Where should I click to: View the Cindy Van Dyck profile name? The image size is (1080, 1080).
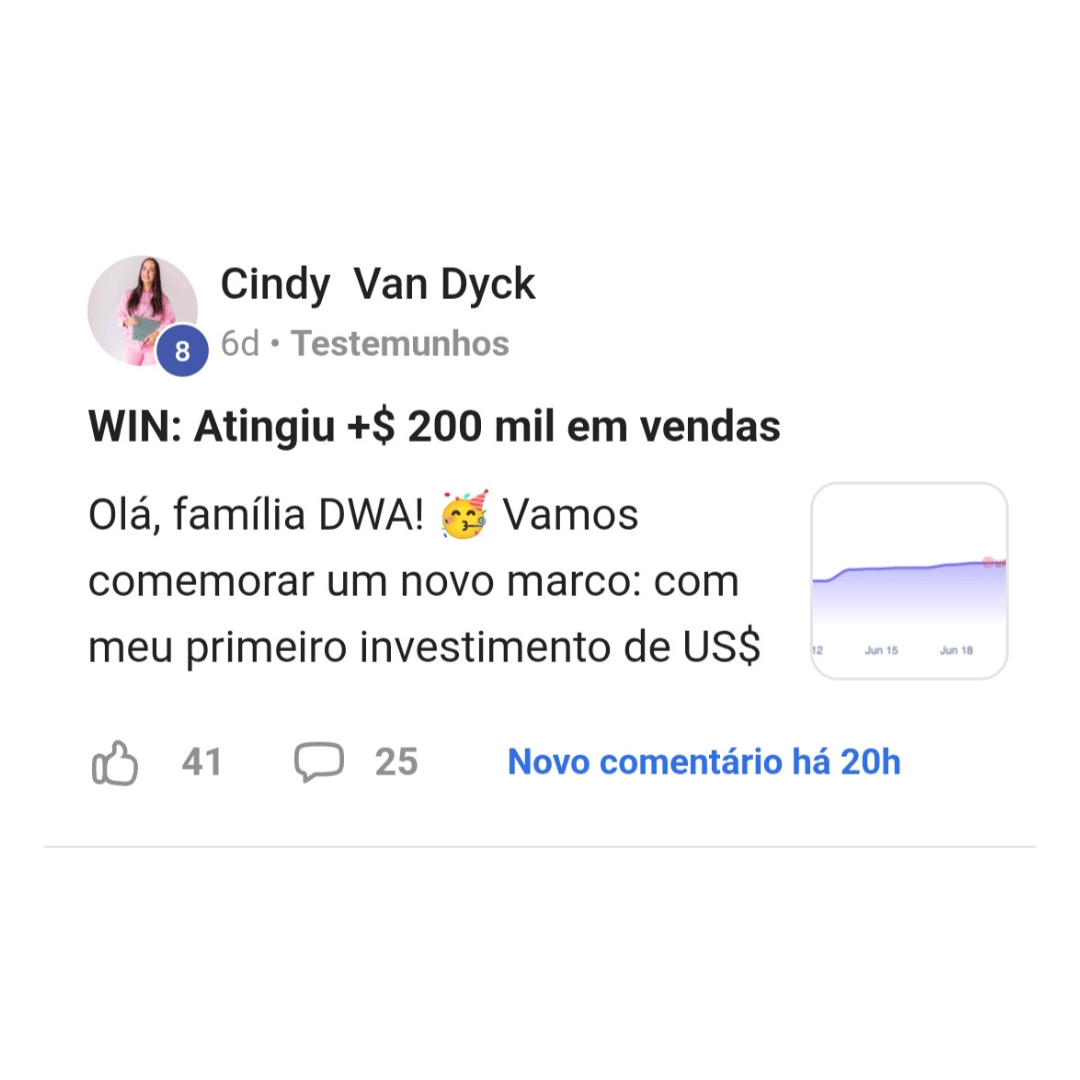[x=378, y=285]
